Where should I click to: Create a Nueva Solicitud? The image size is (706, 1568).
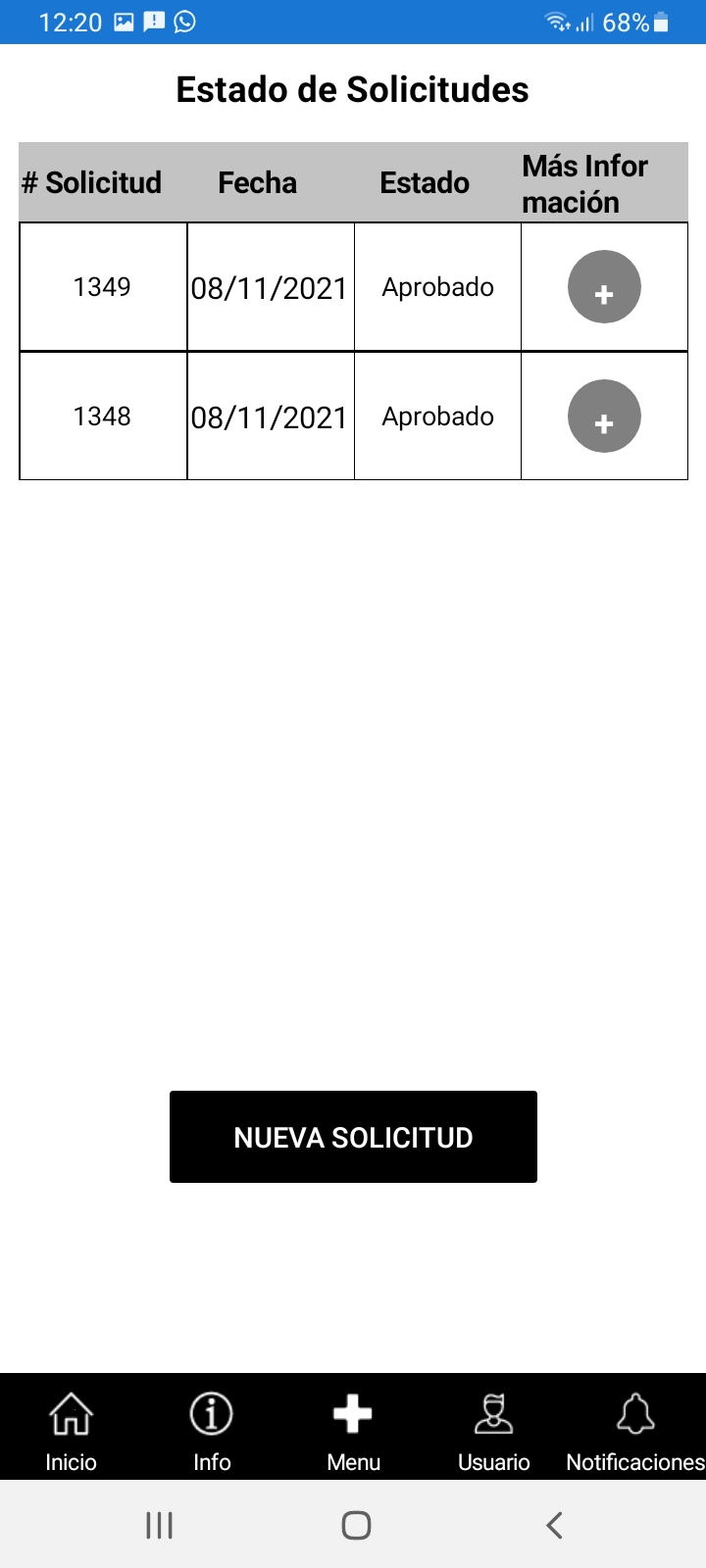353,1137
